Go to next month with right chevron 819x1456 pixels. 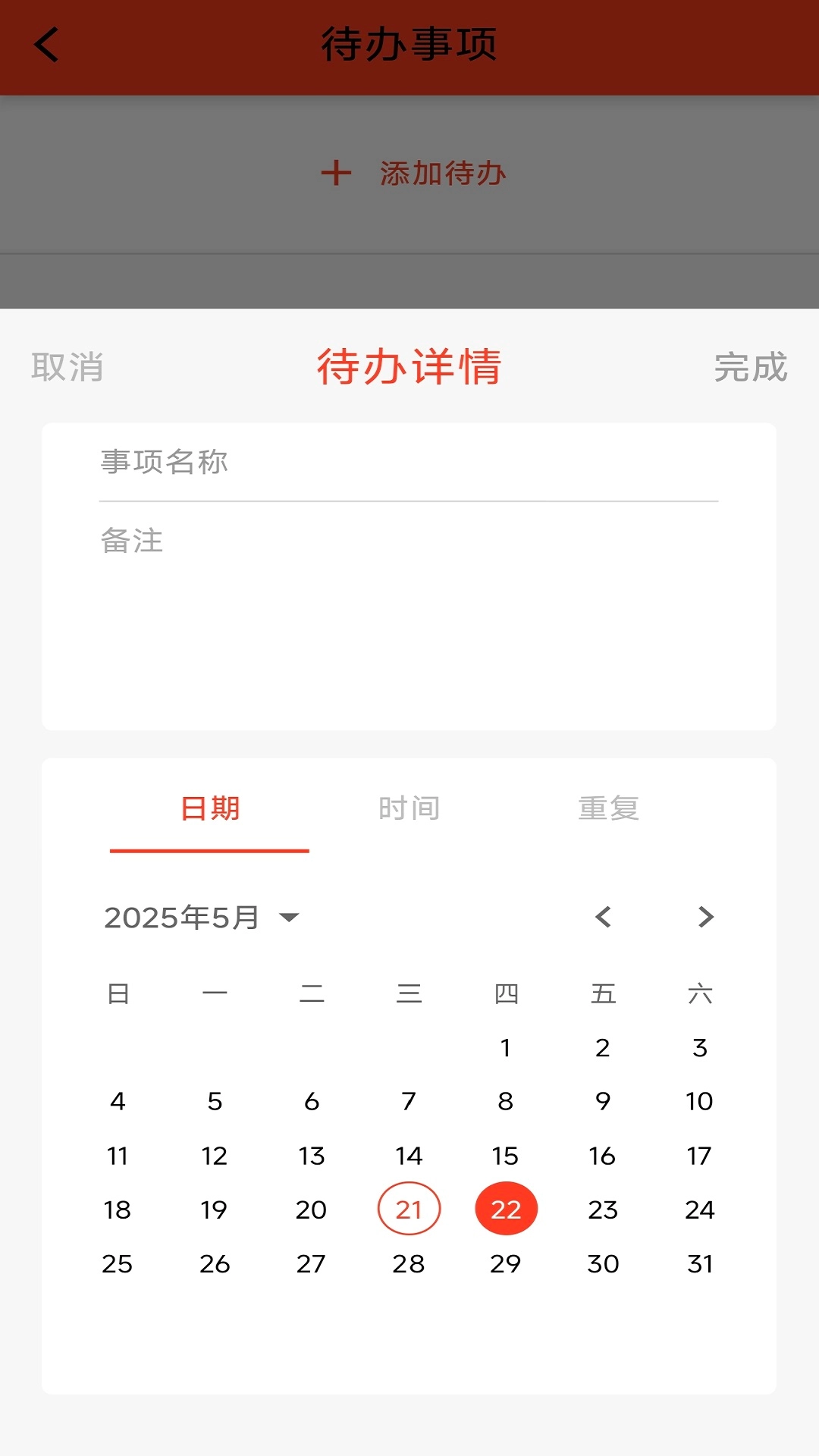[x=704, y=918]
